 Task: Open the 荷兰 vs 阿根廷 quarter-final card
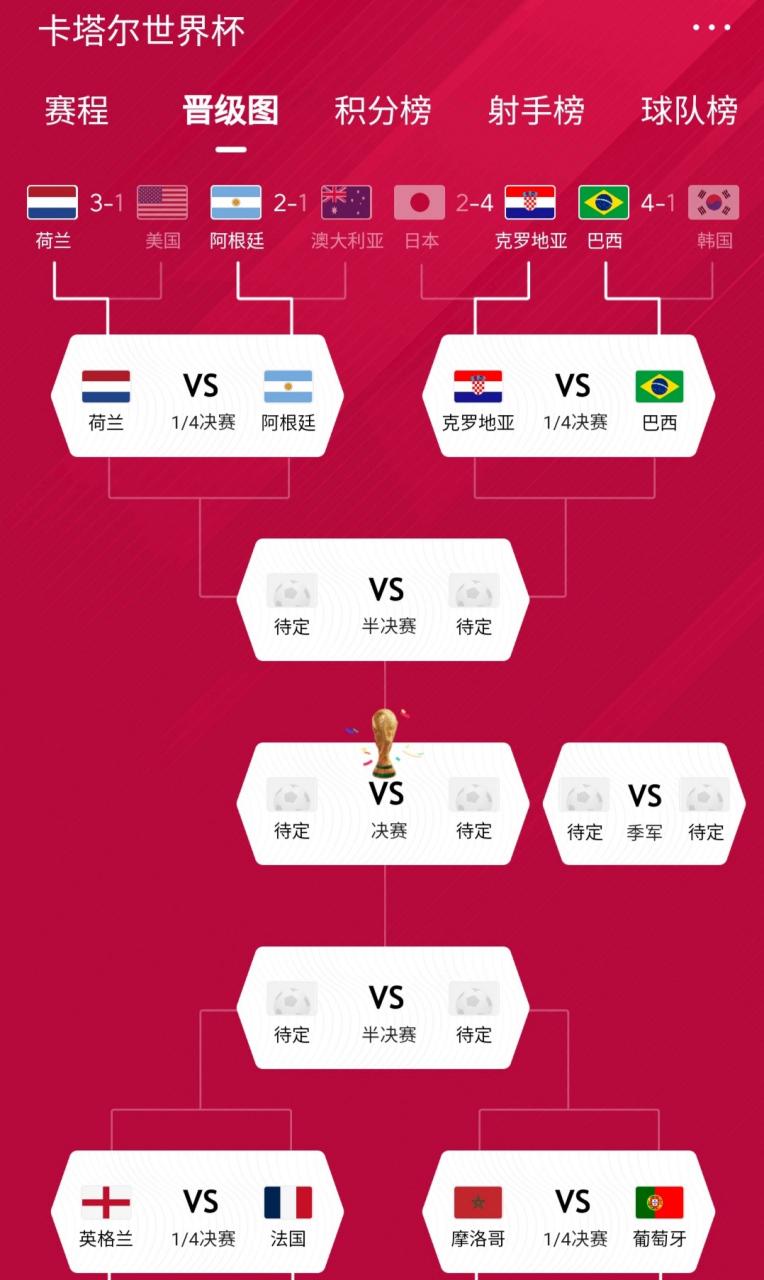coord(201,398)
